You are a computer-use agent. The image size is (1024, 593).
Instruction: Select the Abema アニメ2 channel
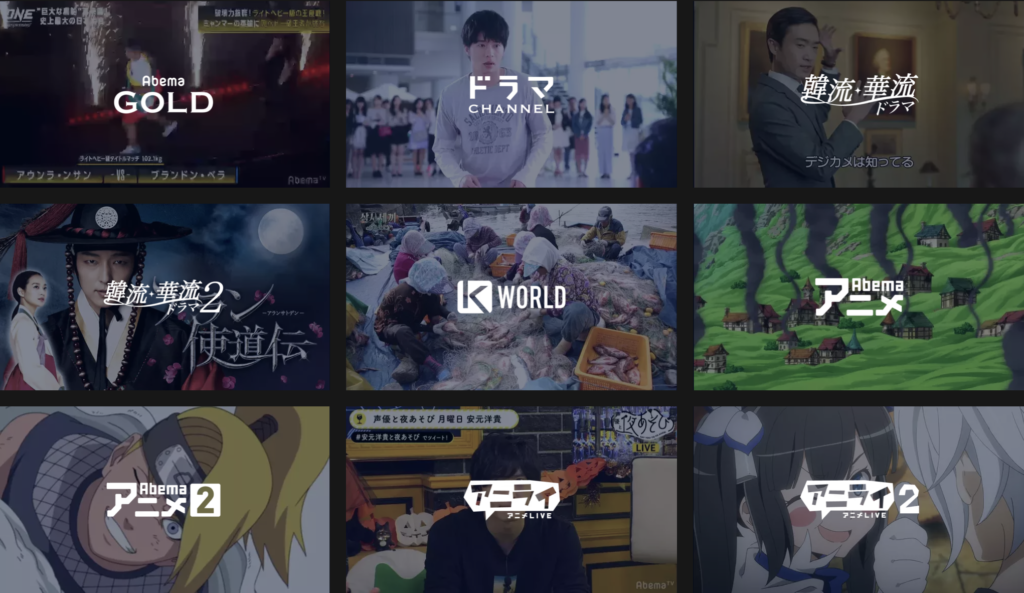(x=164, y=499)
